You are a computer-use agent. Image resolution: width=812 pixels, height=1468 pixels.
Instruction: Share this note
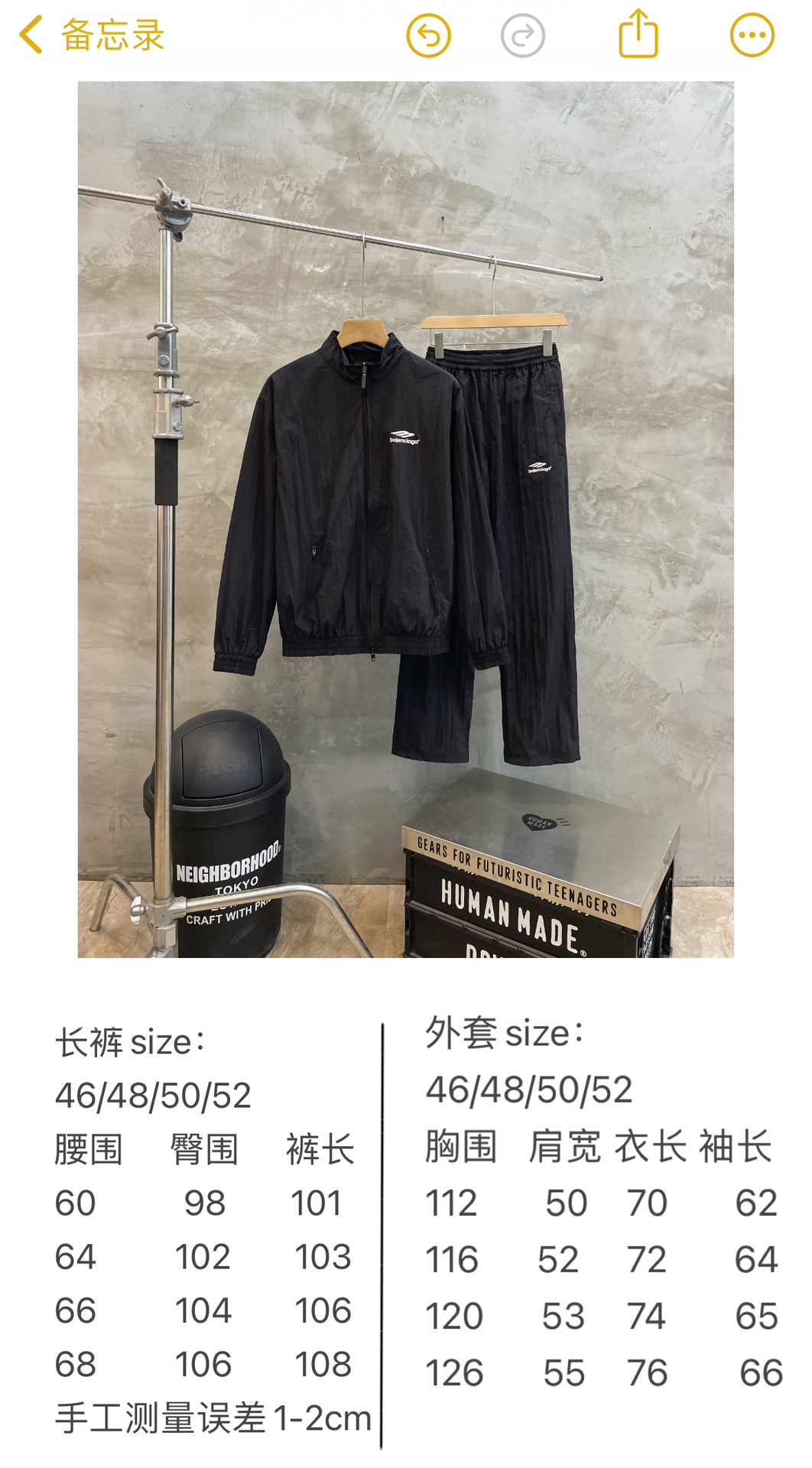click(x=638, y=34)
